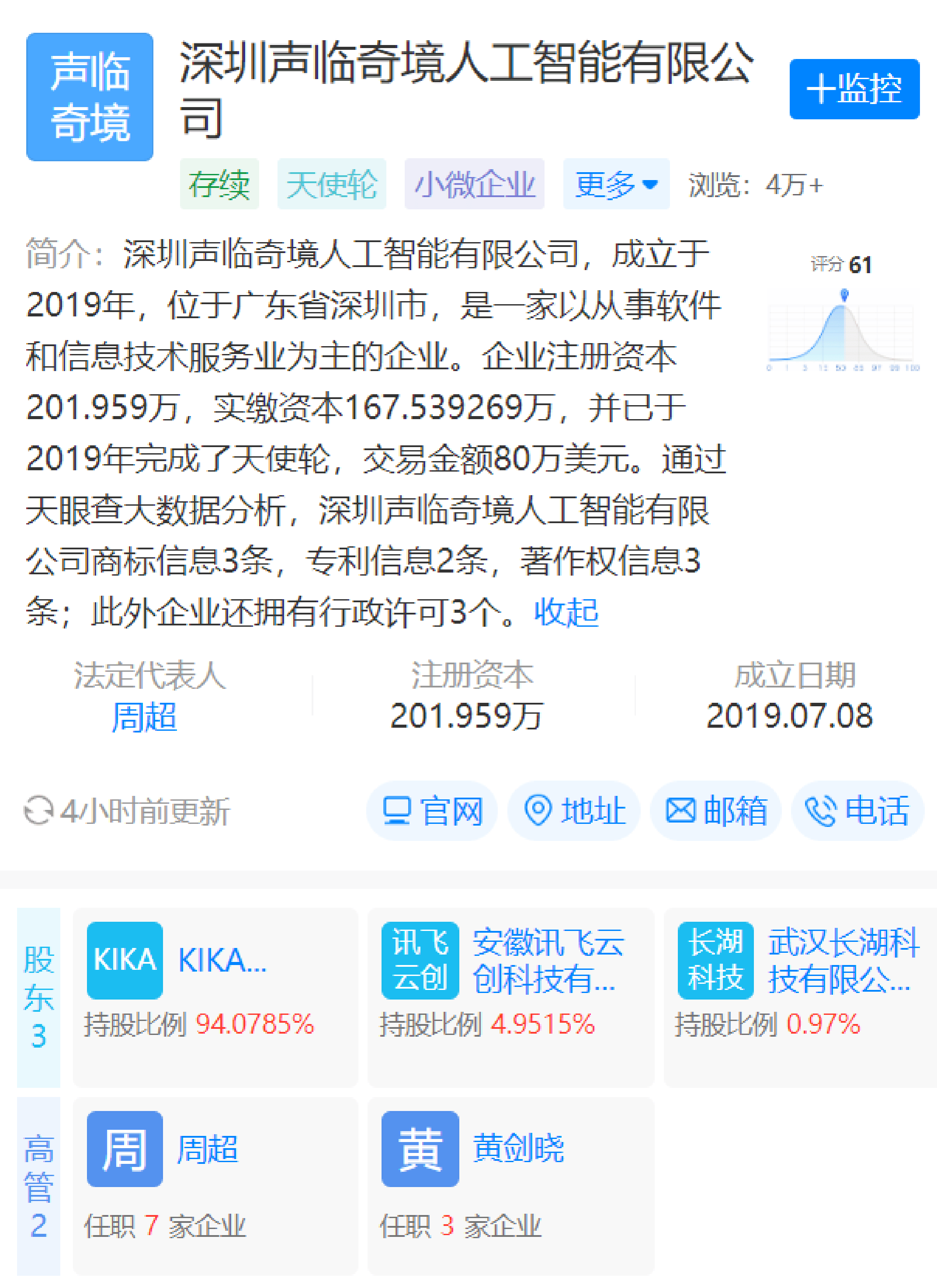
Task: Refresh data via 4小时前更新 icon
Action: coord(38,810)
